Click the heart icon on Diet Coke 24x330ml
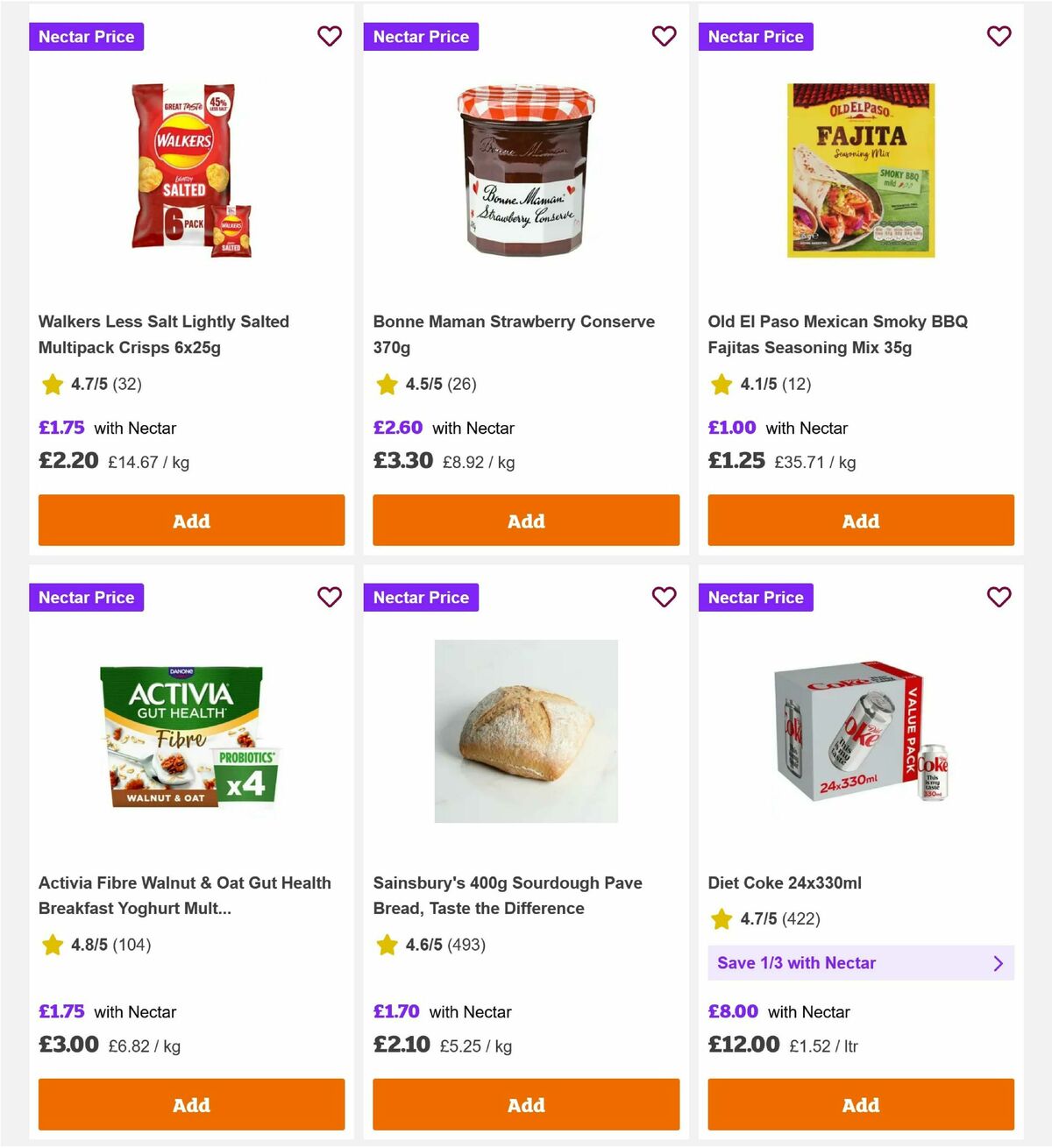Screen dimensions: 1052x1148 (x=999, y=597)
